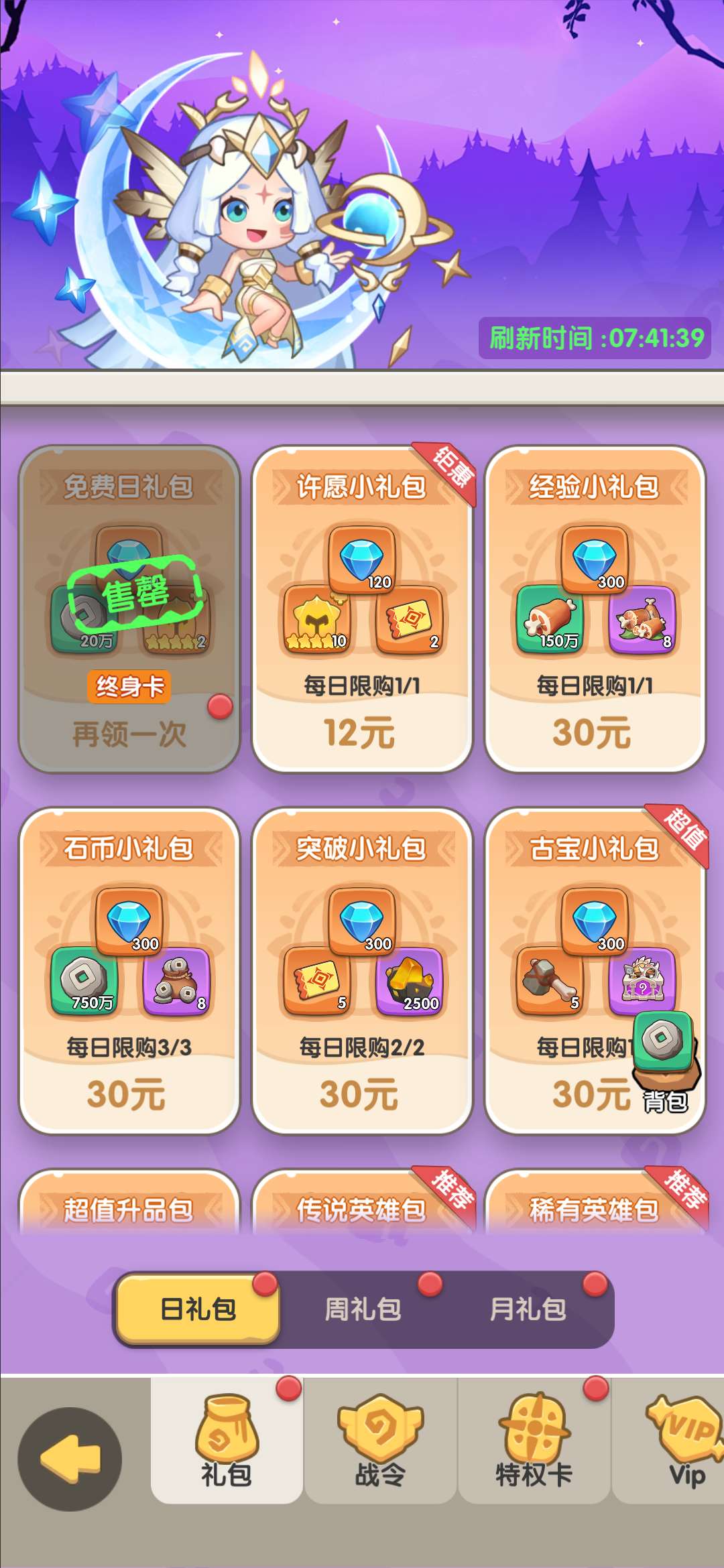The width and height of the screenshot is (724, 1568).
Task: Switch to 月礼包 monthly packs
Action: [x=528, y=1309]
